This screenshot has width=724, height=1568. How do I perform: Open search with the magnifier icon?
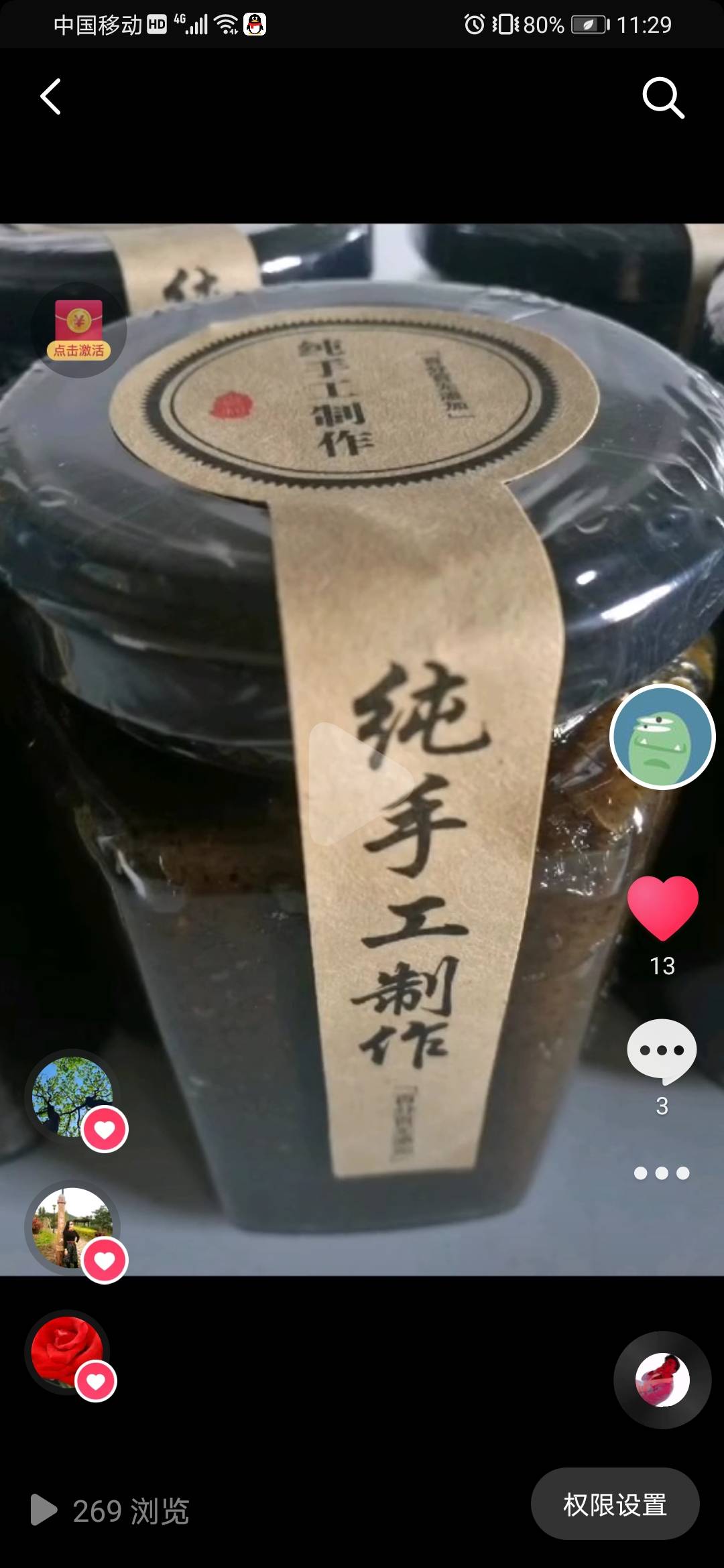coord(663,98)
